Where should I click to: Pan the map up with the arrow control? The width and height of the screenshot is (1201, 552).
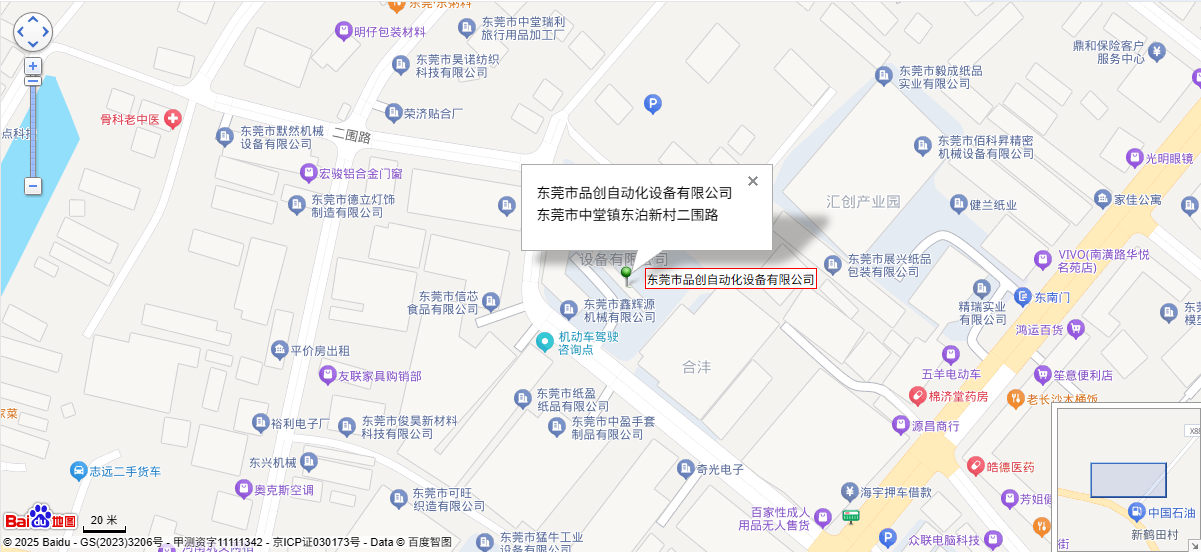click(x=33, y=20)
